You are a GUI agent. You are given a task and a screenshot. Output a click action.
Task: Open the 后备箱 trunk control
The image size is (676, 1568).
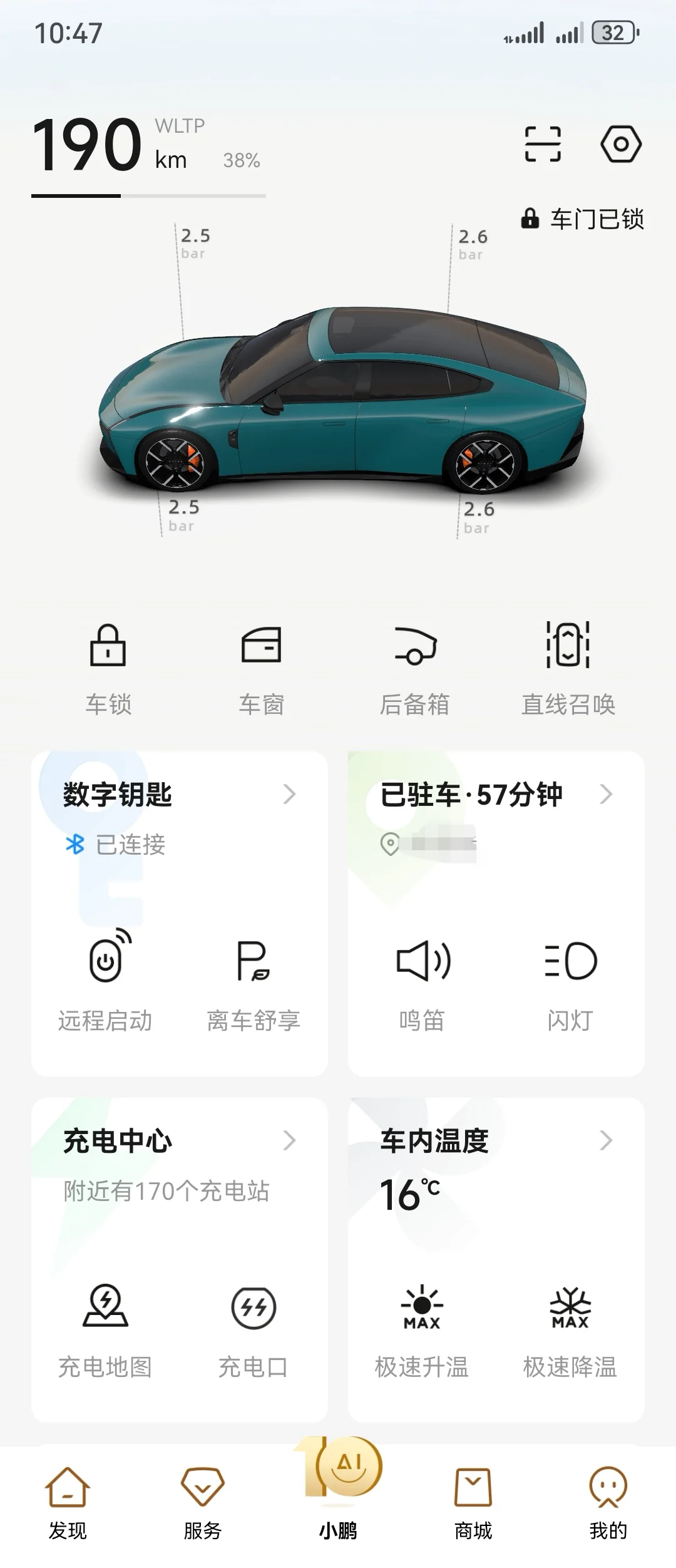pos(415,669)
